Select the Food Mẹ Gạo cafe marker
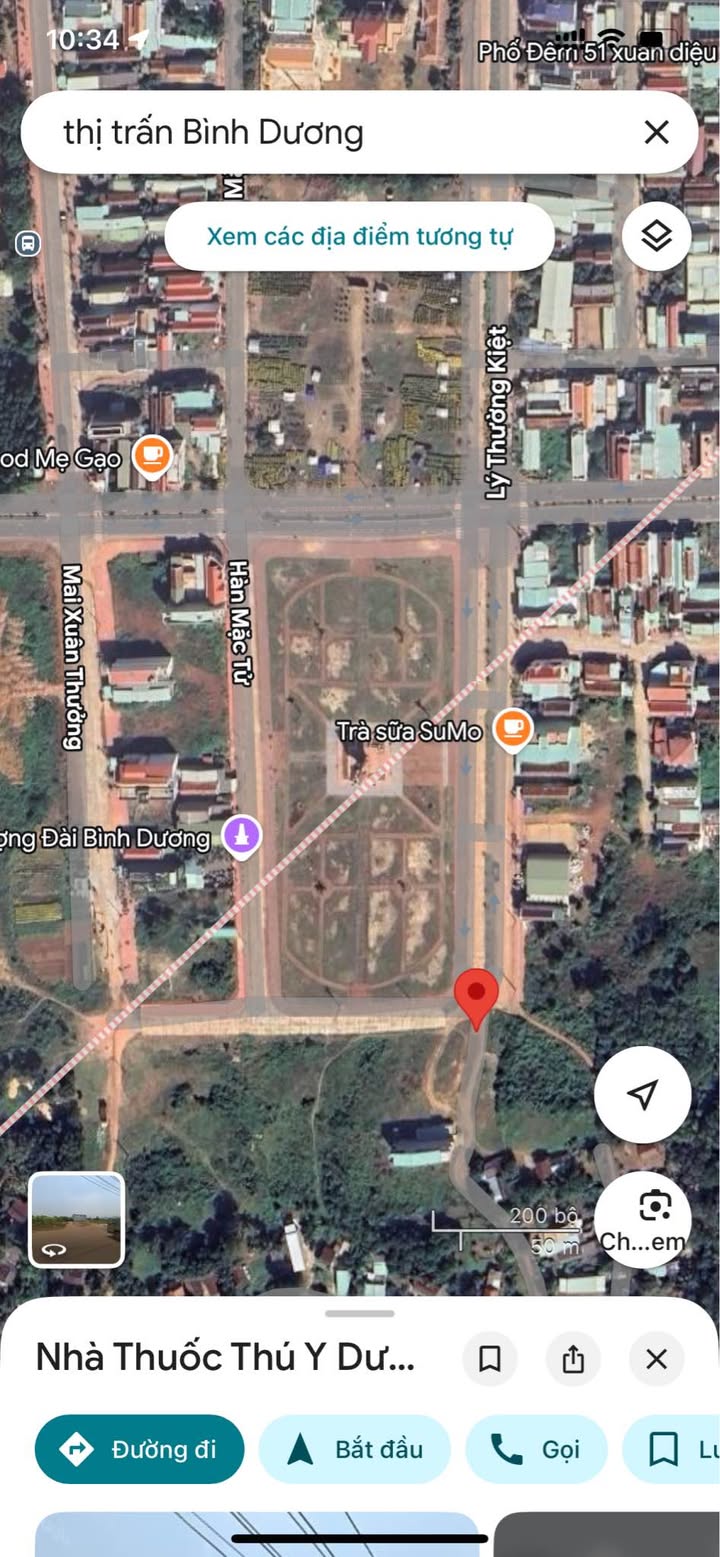The width and height of the screenshot is (720, 1557). [x=152, y=457]
